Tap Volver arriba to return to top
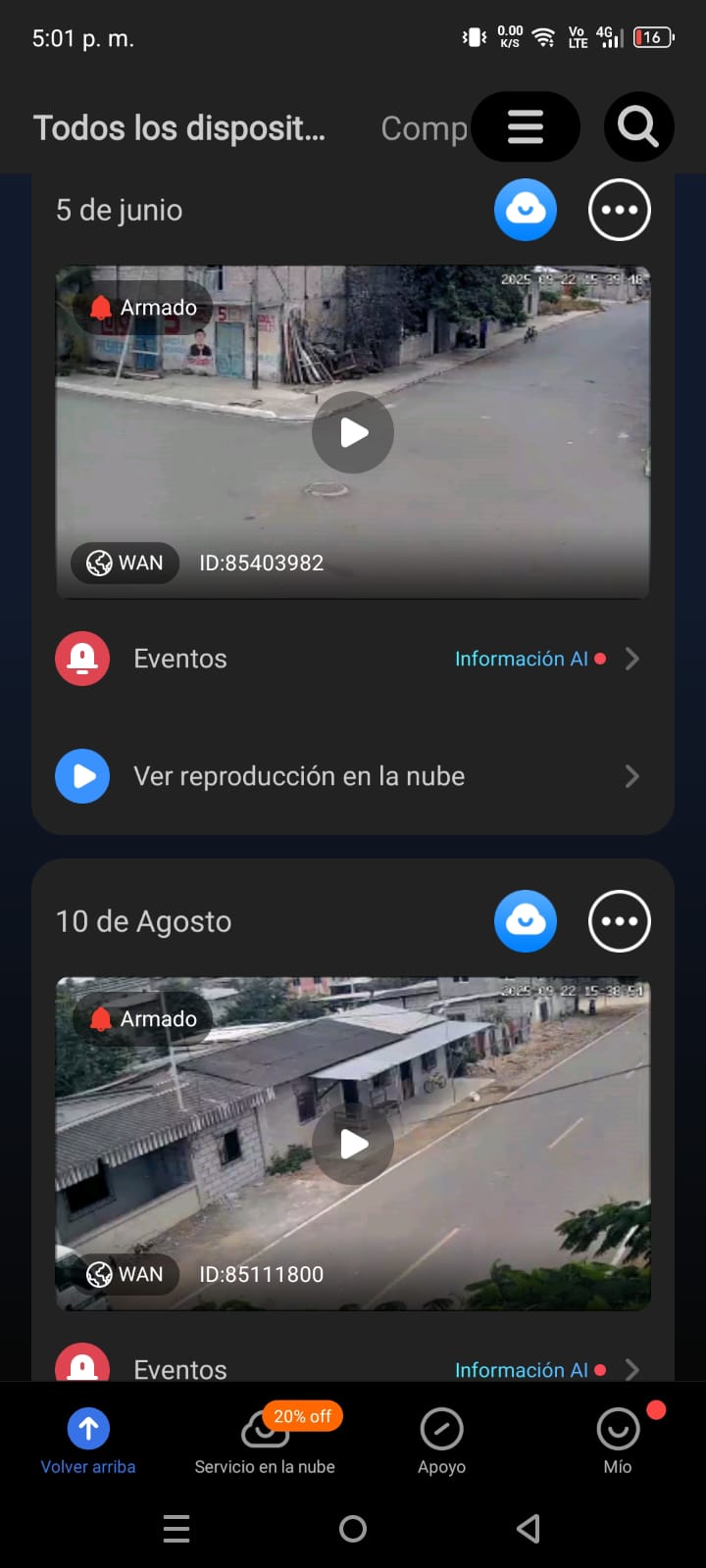 [88, 1441]
